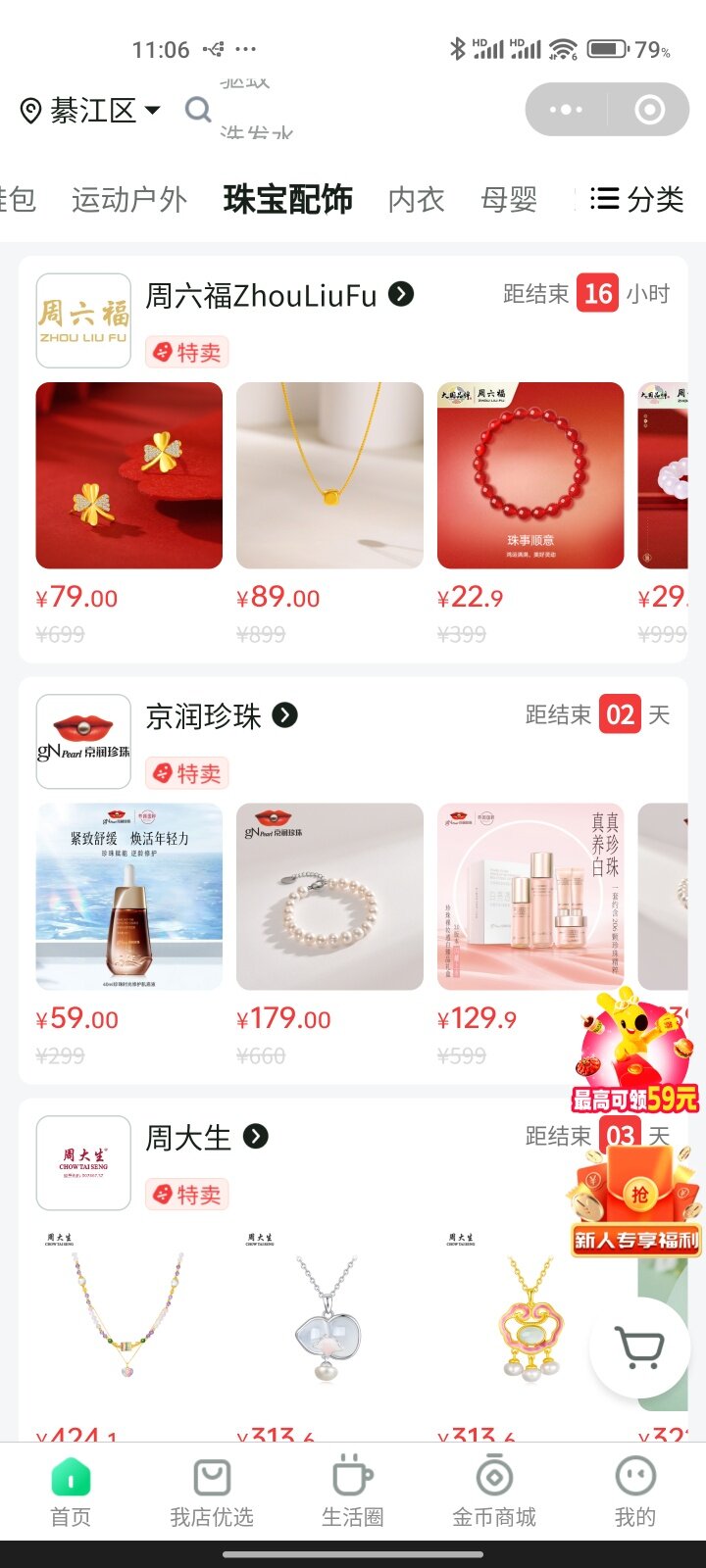View the ¥179.00 pearl bracelet product

pos(329,897)
